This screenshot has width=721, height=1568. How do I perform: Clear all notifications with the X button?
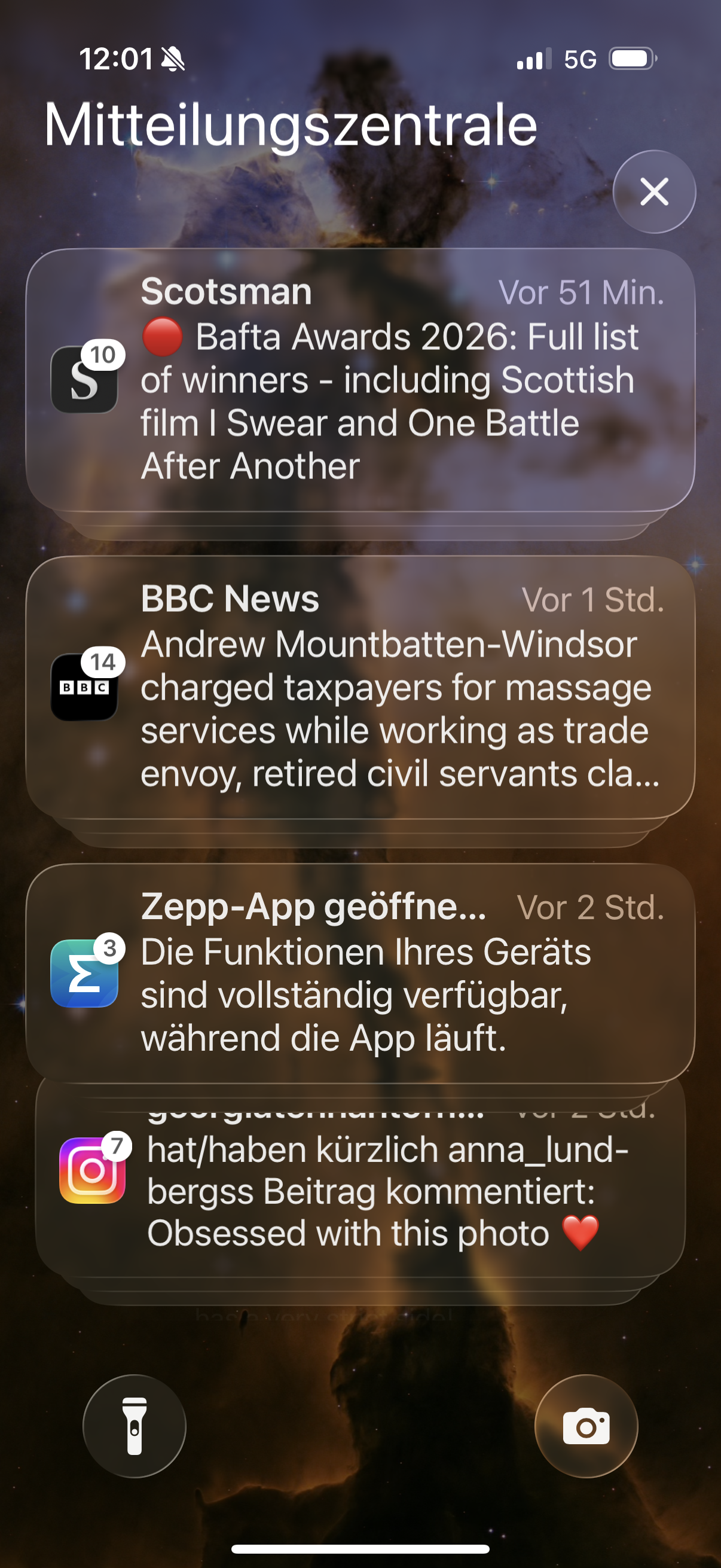[x=654, y=192]
